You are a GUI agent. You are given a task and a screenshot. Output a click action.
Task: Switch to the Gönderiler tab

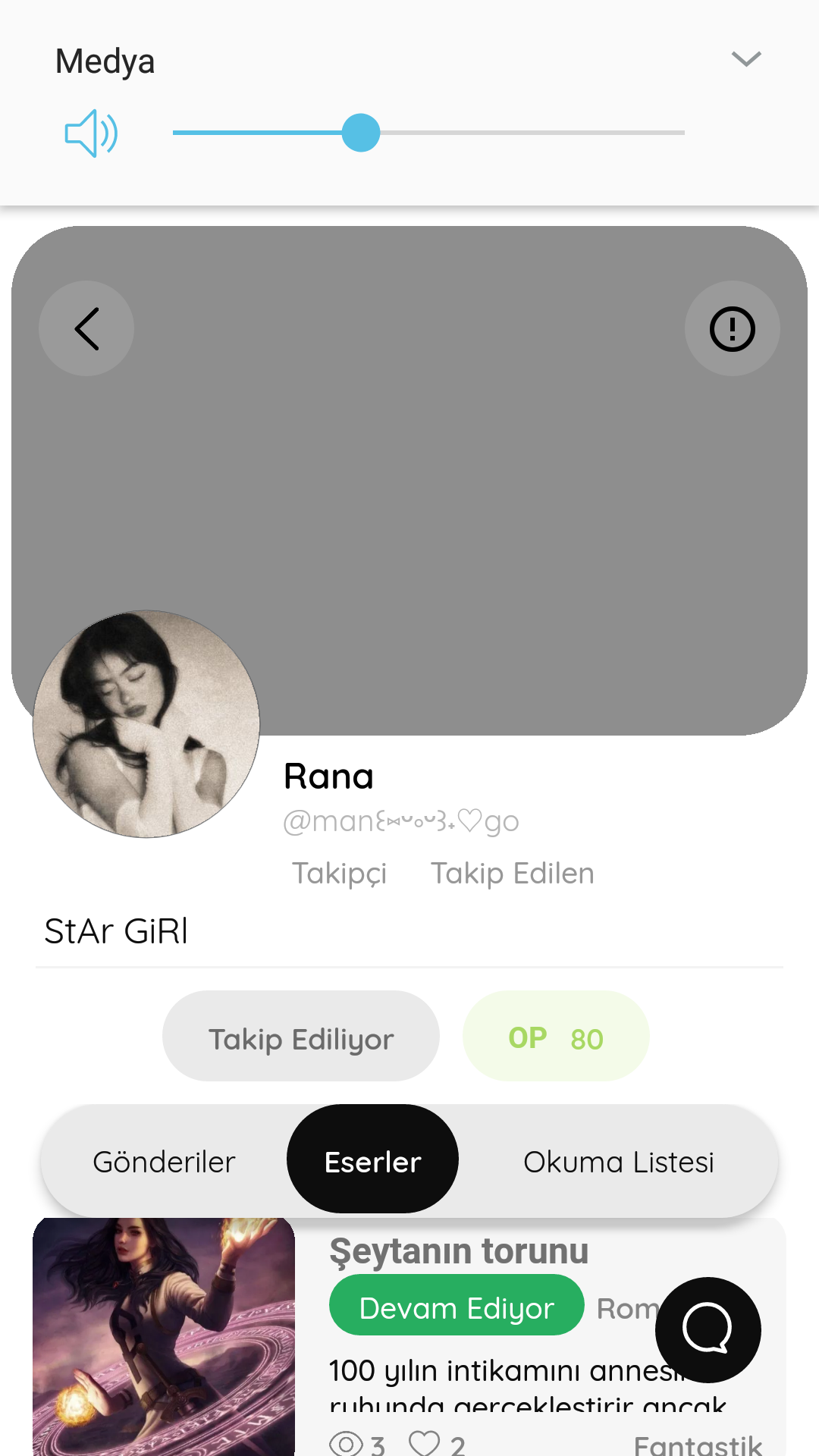click(x=165, y=1162)
